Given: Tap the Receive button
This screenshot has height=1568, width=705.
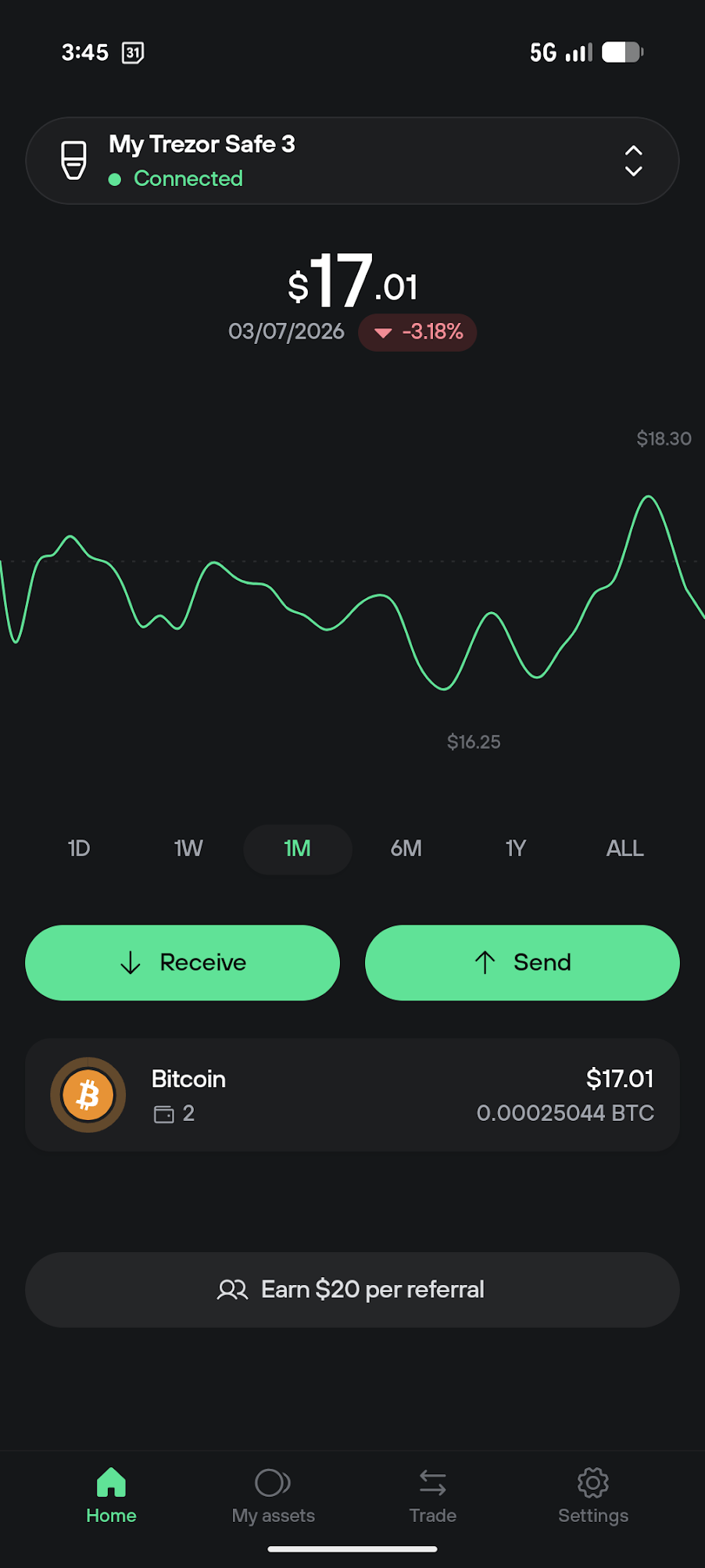Looking at the screenshot, I should coord(183,962).
